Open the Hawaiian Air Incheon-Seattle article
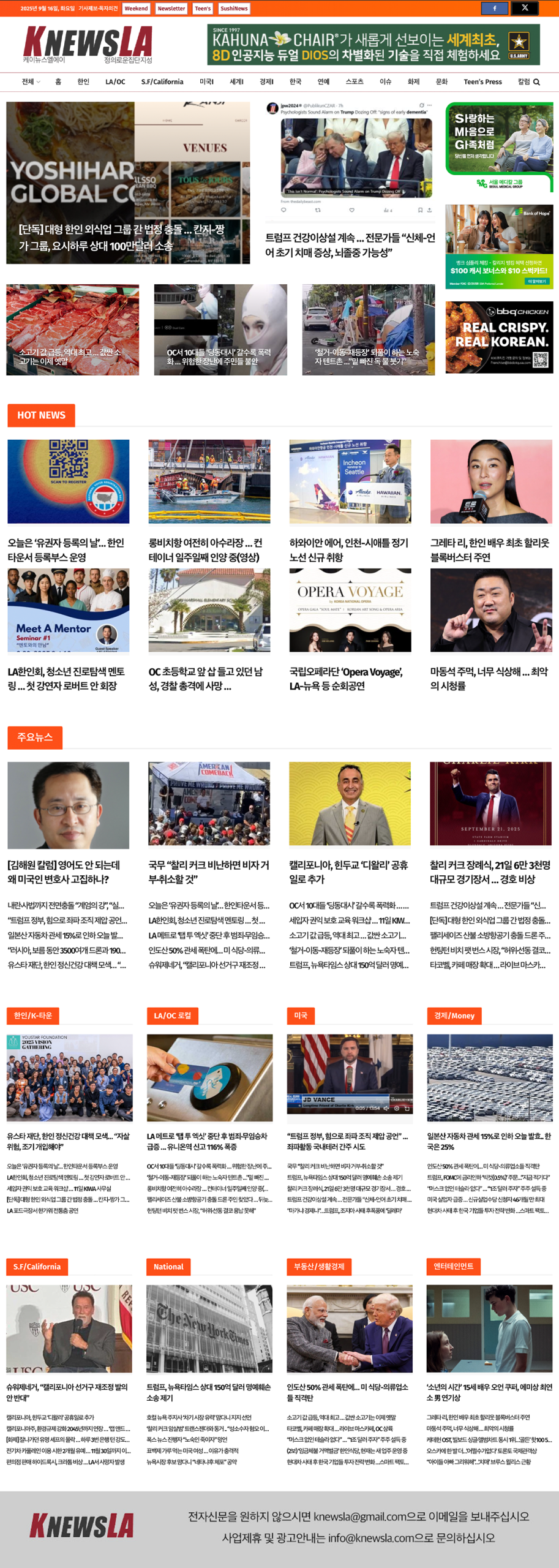This screenshot has height=1568, width=559. coord(349,549)
